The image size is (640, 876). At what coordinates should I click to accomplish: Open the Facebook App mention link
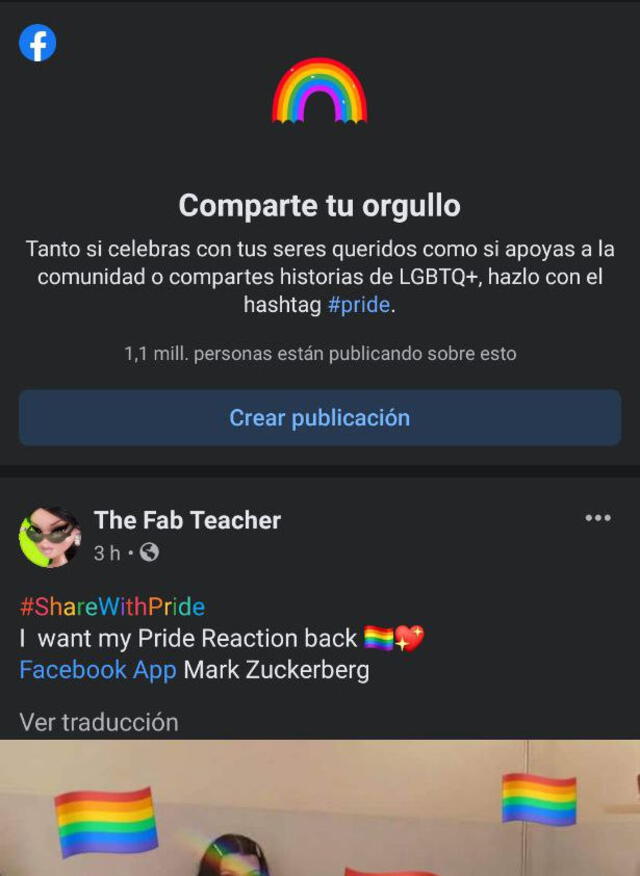click(97, 670)
